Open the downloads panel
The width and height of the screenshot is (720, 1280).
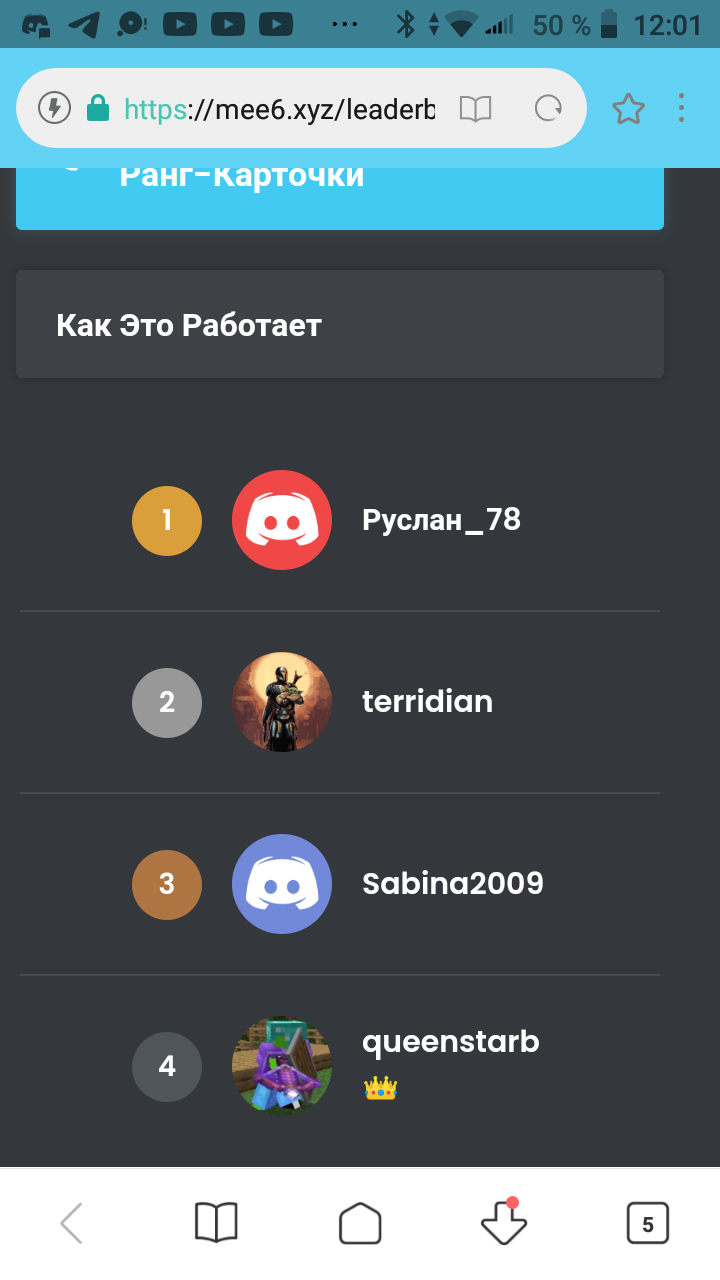coord(503,1223)
